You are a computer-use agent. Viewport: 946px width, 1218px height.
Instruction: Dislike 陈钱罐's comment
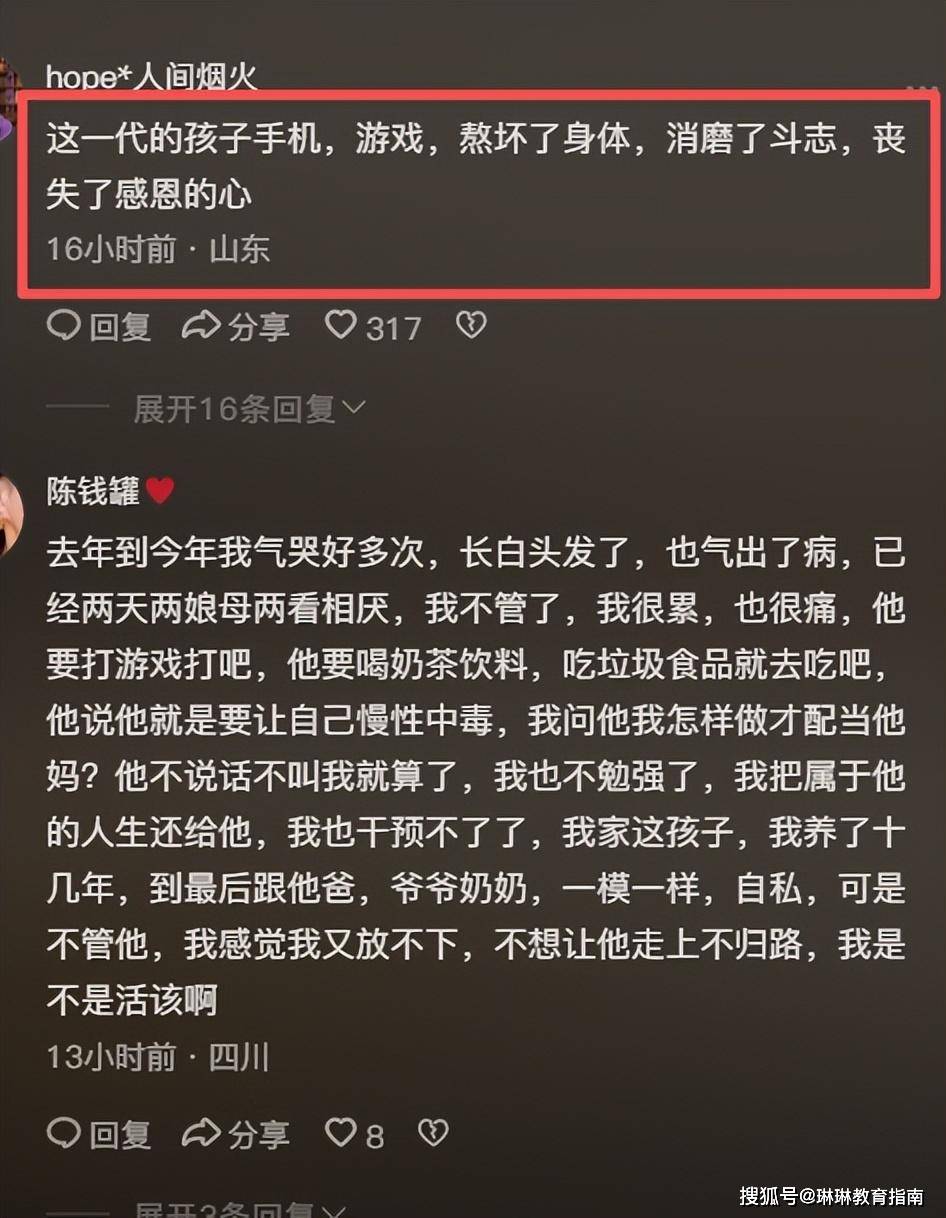[433, 1133]
